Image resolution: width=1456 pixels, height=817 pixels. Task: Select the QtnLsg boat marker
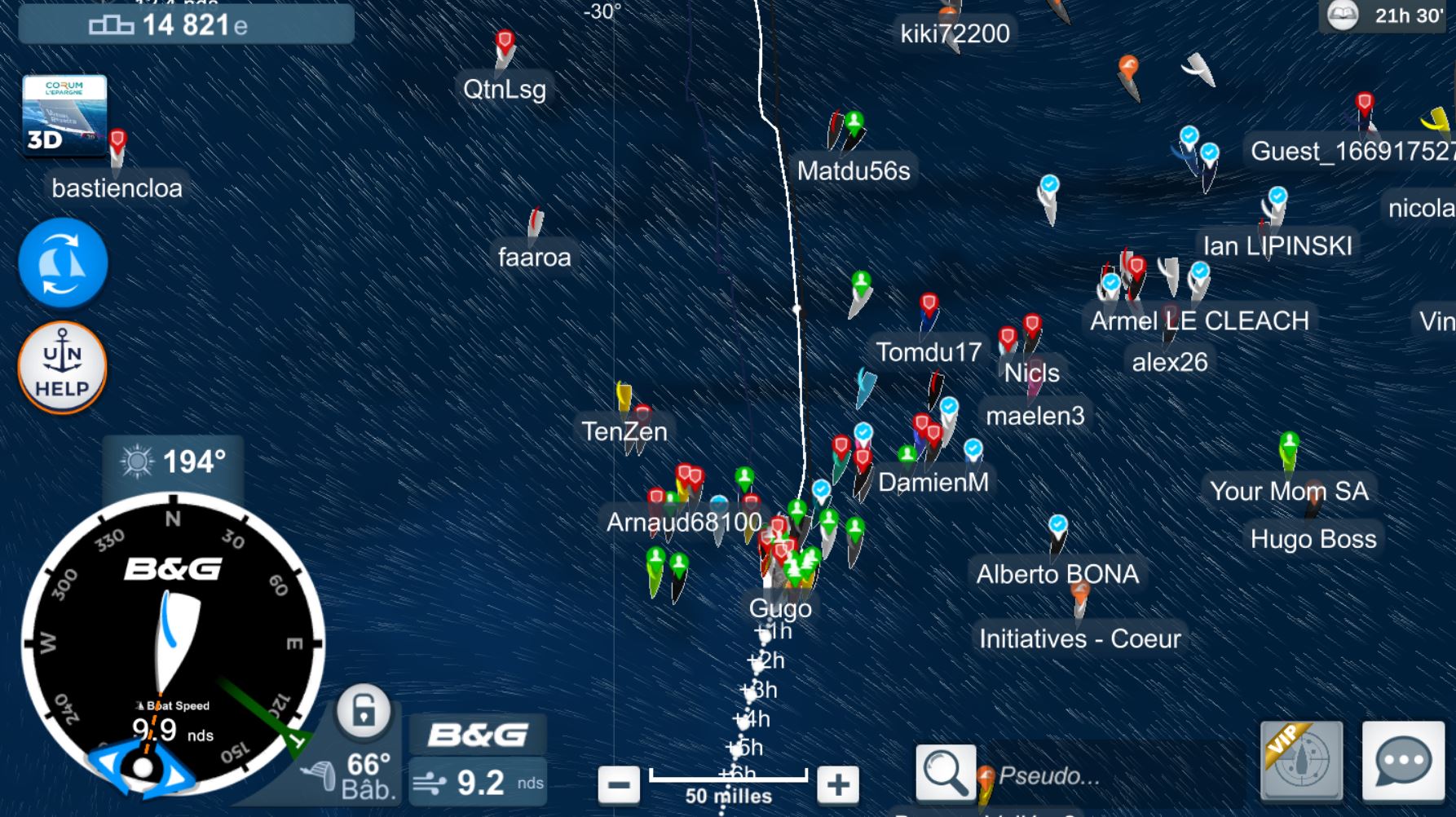[x=505, y=49]
